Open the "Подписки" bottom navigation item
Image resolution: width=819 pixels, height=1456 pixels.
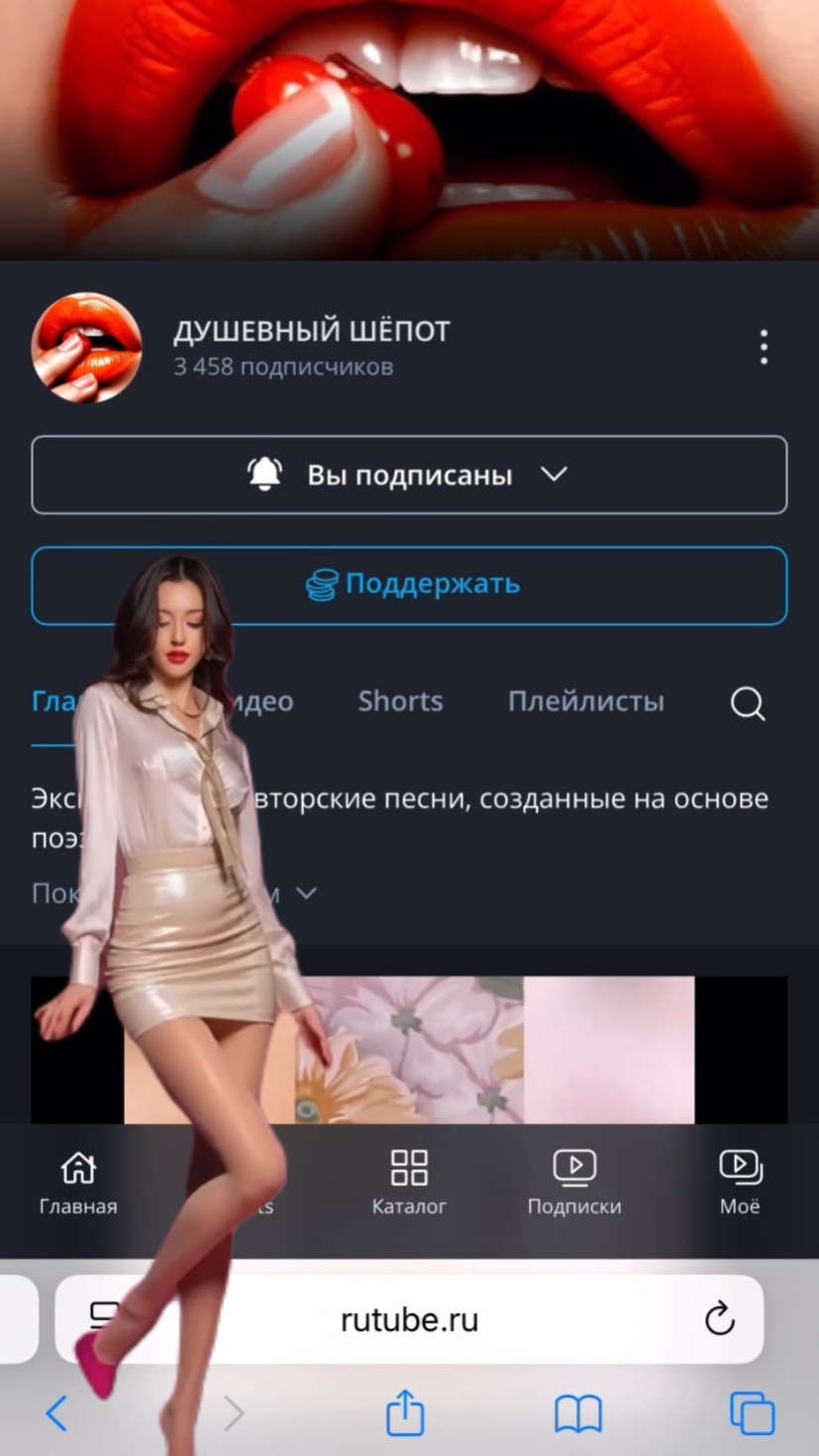click(x=574, y=1183)
